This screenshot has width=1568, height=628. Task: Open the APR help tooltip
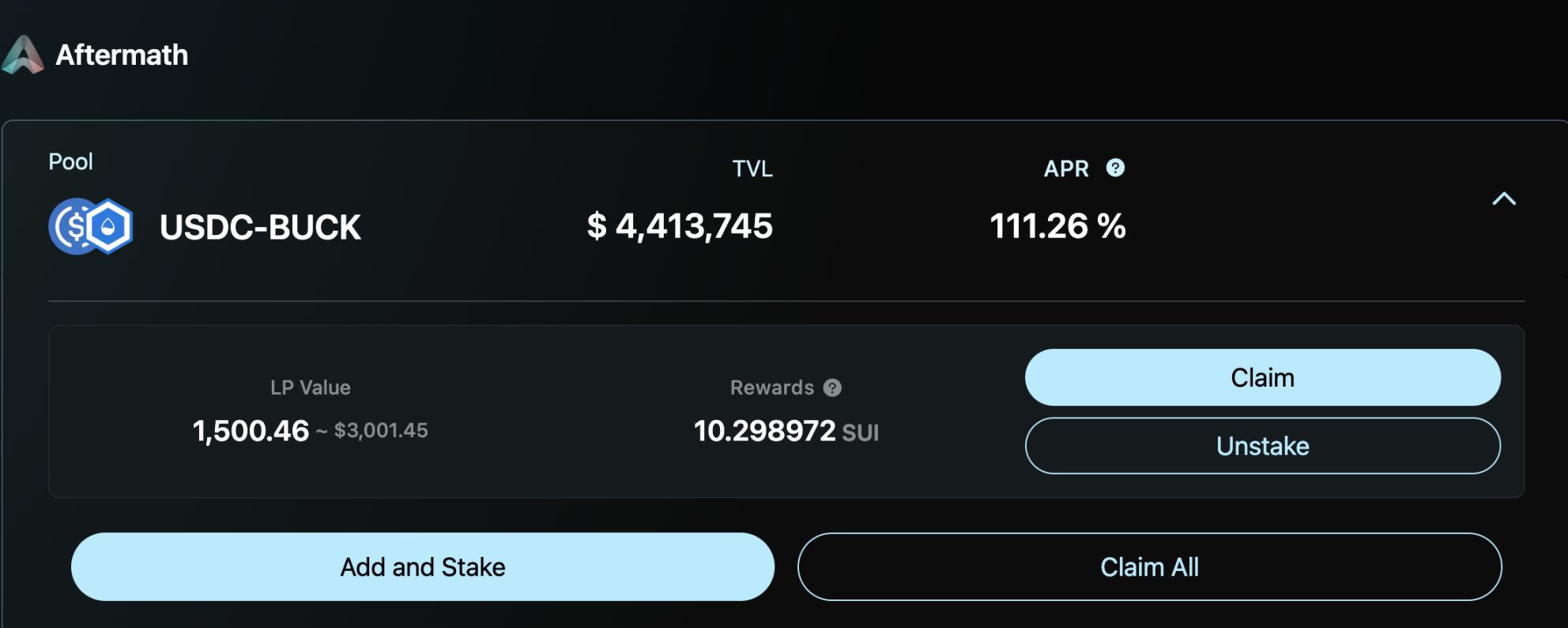[1115, 168]
